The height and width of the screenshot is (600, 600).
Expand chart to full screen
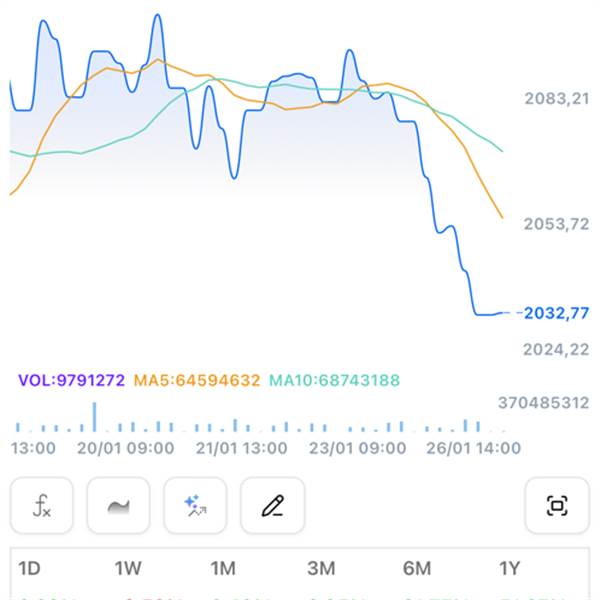(556, 506)
